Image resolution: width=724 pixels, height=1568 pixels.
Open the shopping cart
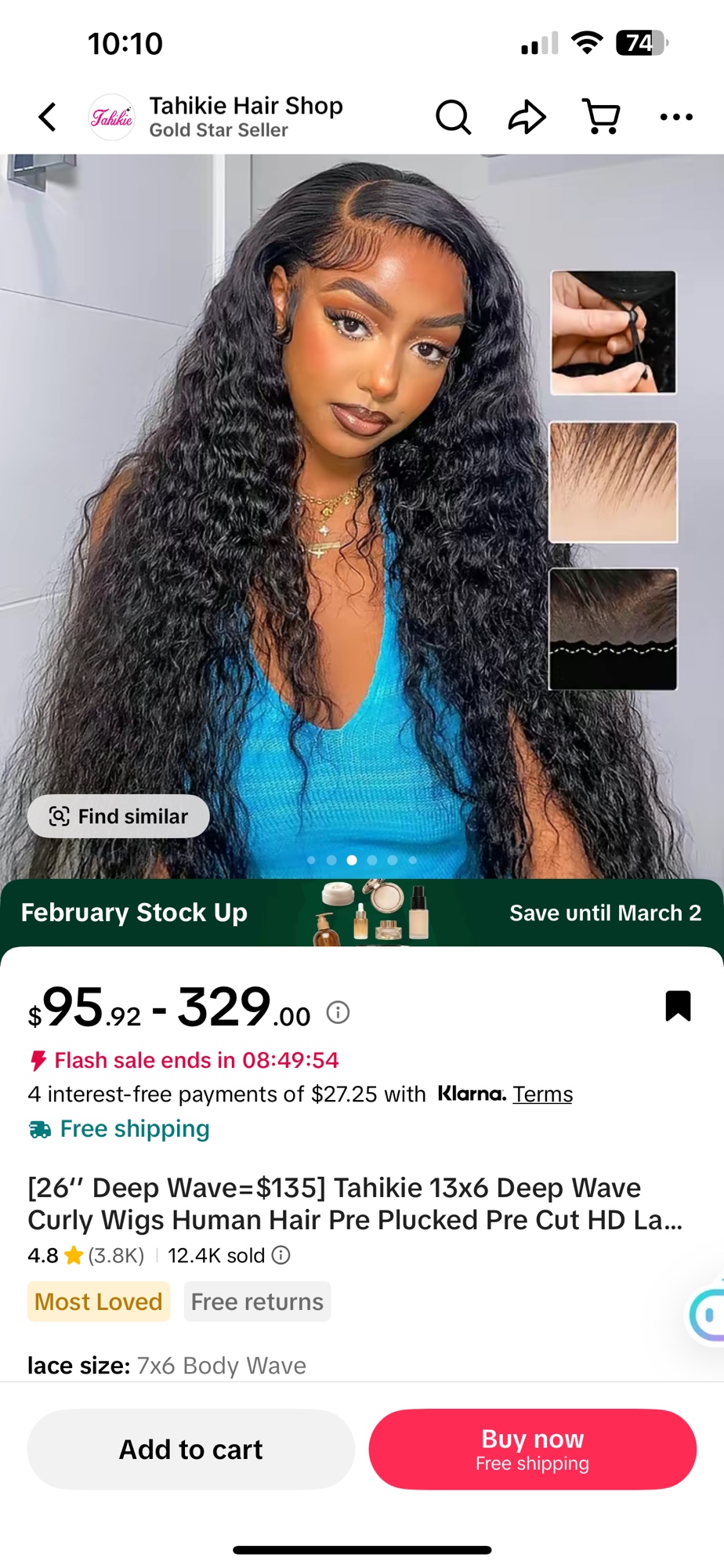coord(601,118)
